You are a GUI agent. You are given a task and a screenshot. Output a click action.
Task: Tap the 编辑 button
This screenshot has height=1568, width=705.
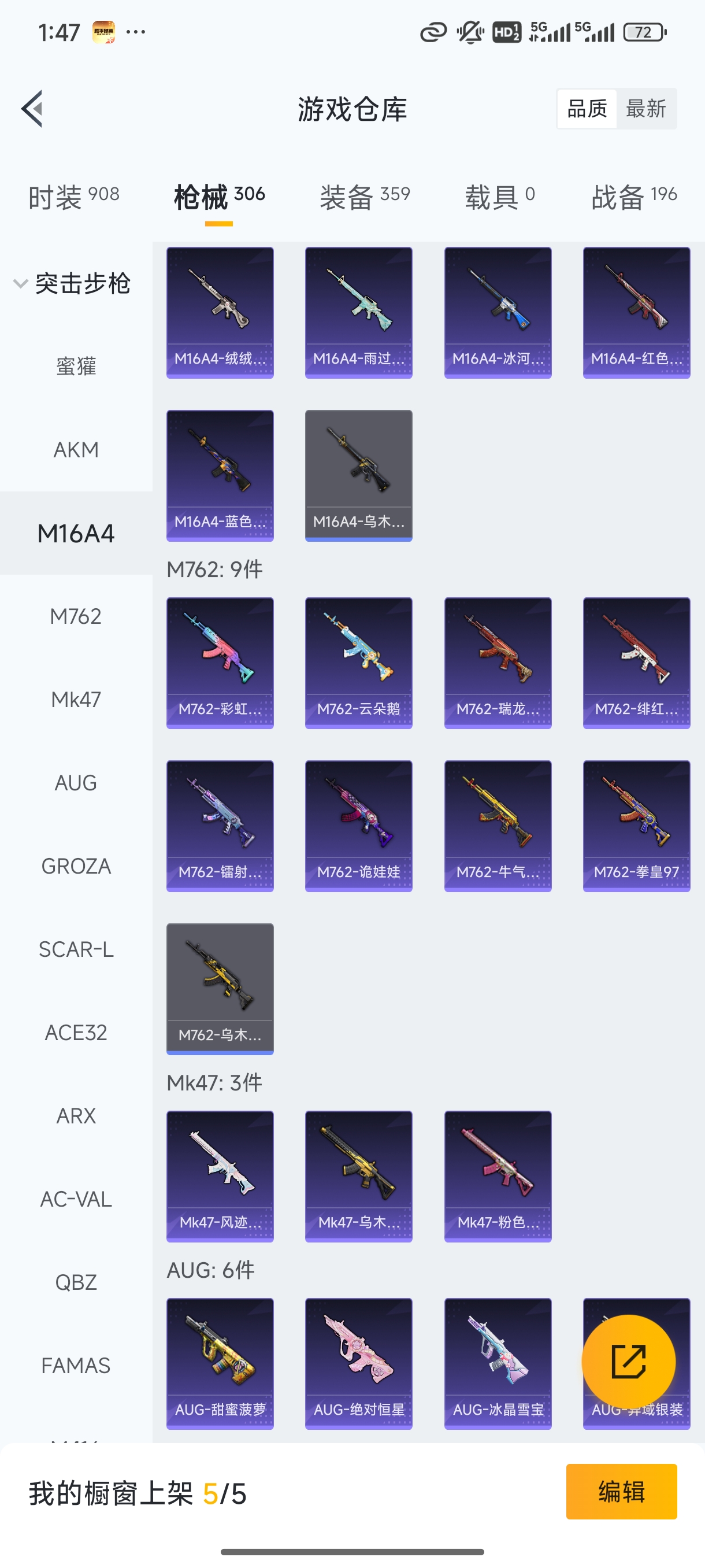point(621,1492)
